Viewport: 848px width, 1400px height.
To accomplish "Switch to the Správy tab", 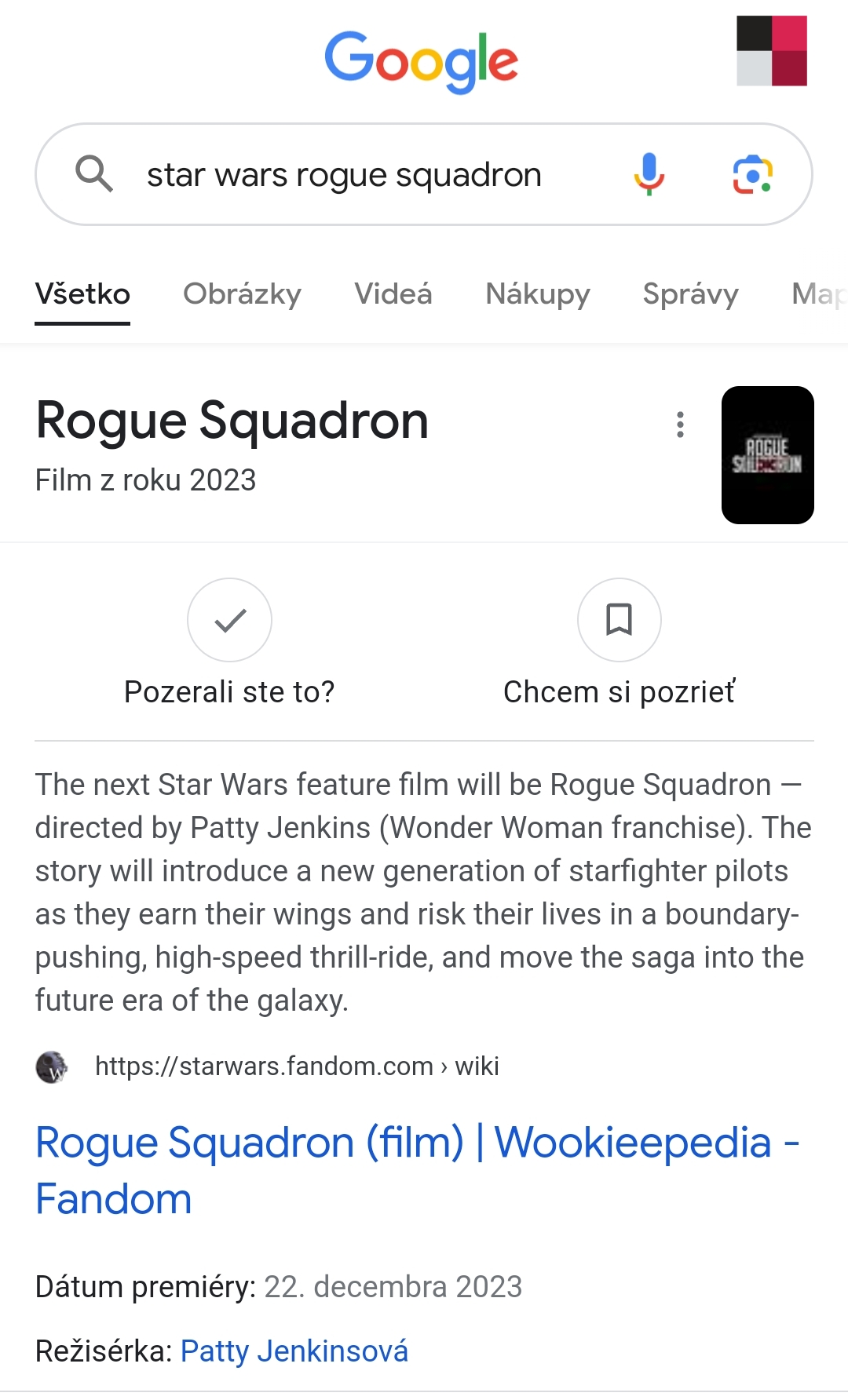I will tap(690, 294).
